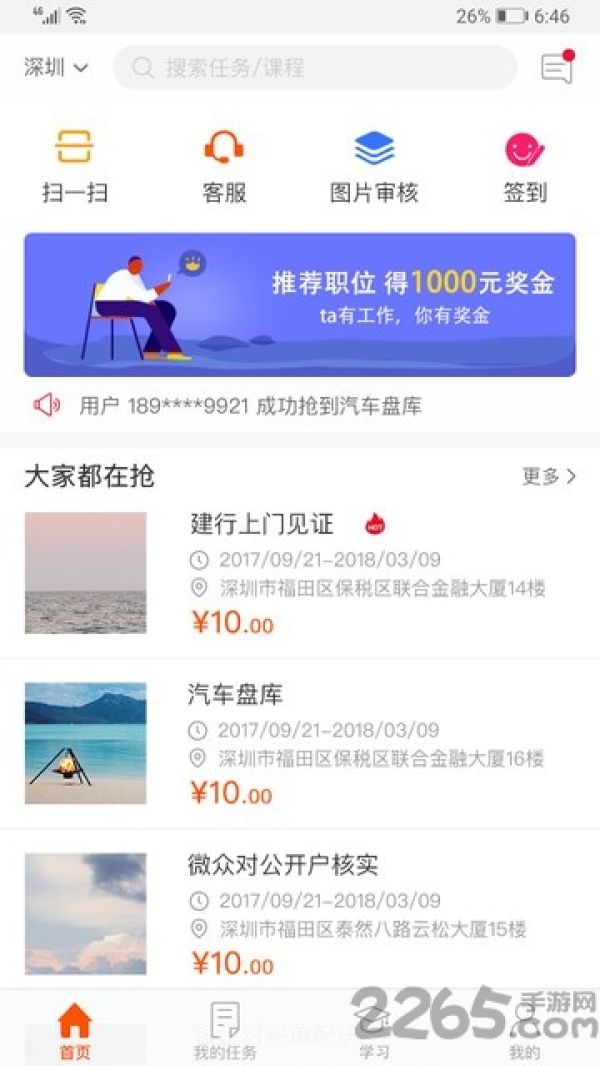Tap the 搜索任务/课程 search box

[x=315, y=67]
